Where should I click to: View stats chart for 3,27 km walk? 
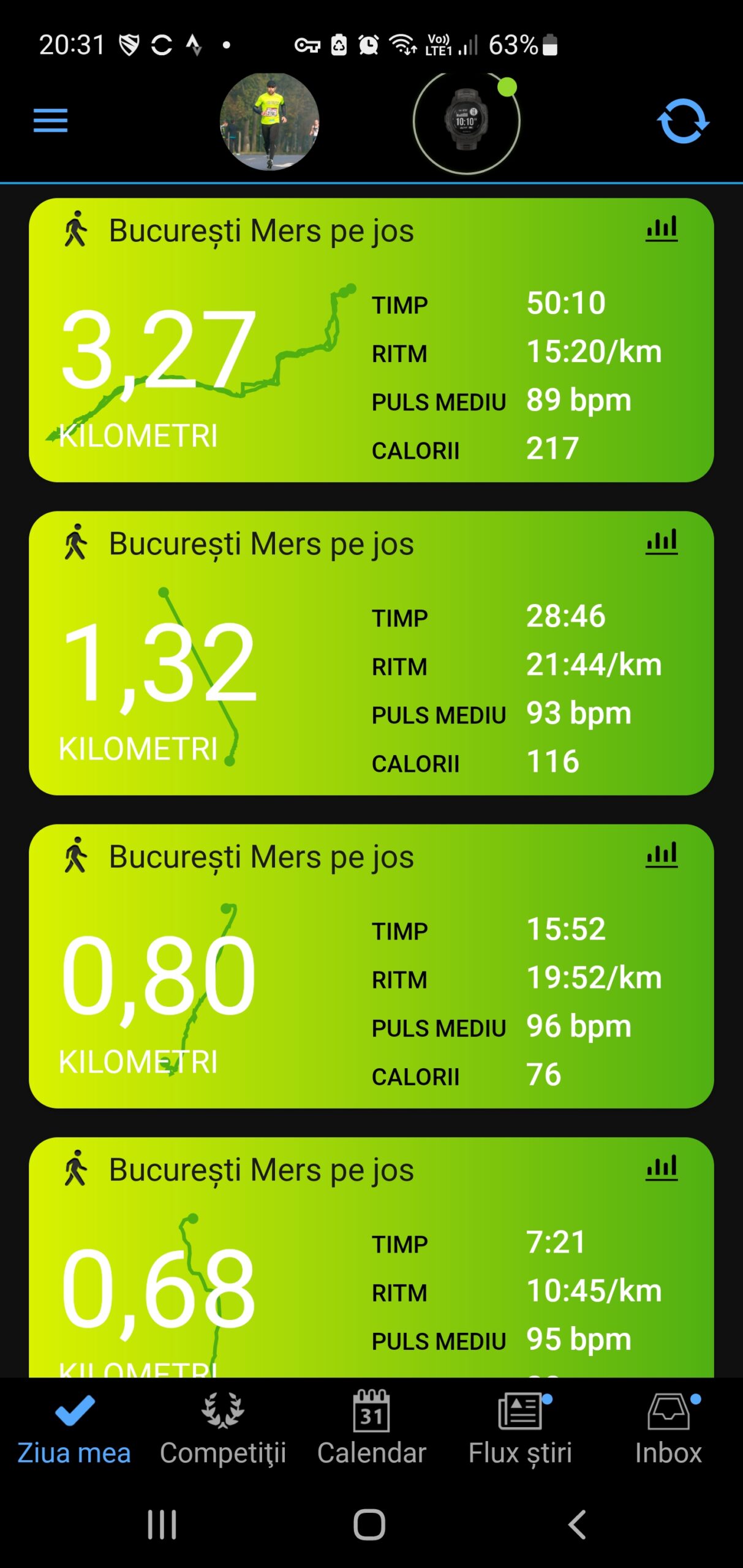[x=662, y=229]
